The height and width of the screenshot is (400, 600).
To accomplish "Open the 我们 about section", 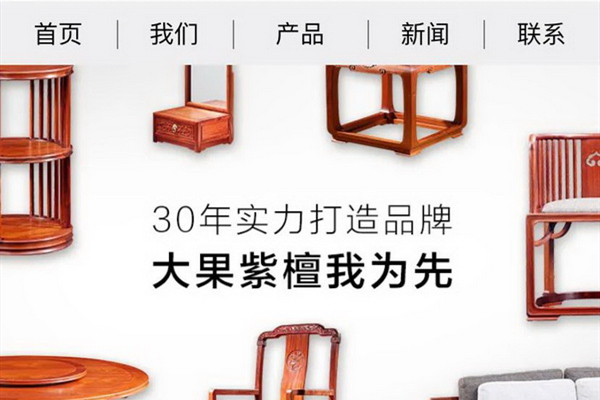I will [x=174, y=34].
